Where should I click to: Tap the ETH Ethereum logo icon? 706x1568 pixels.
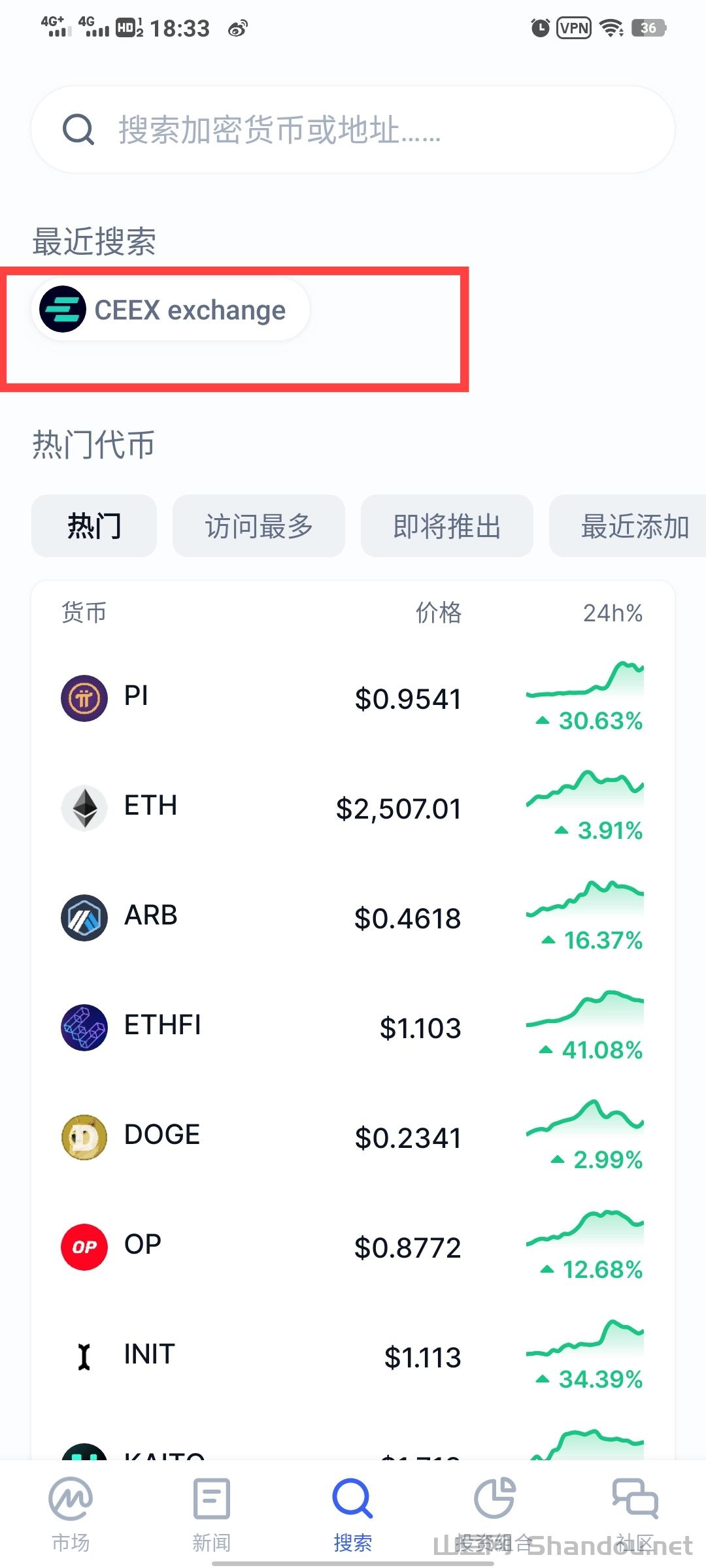pos(82,808)
